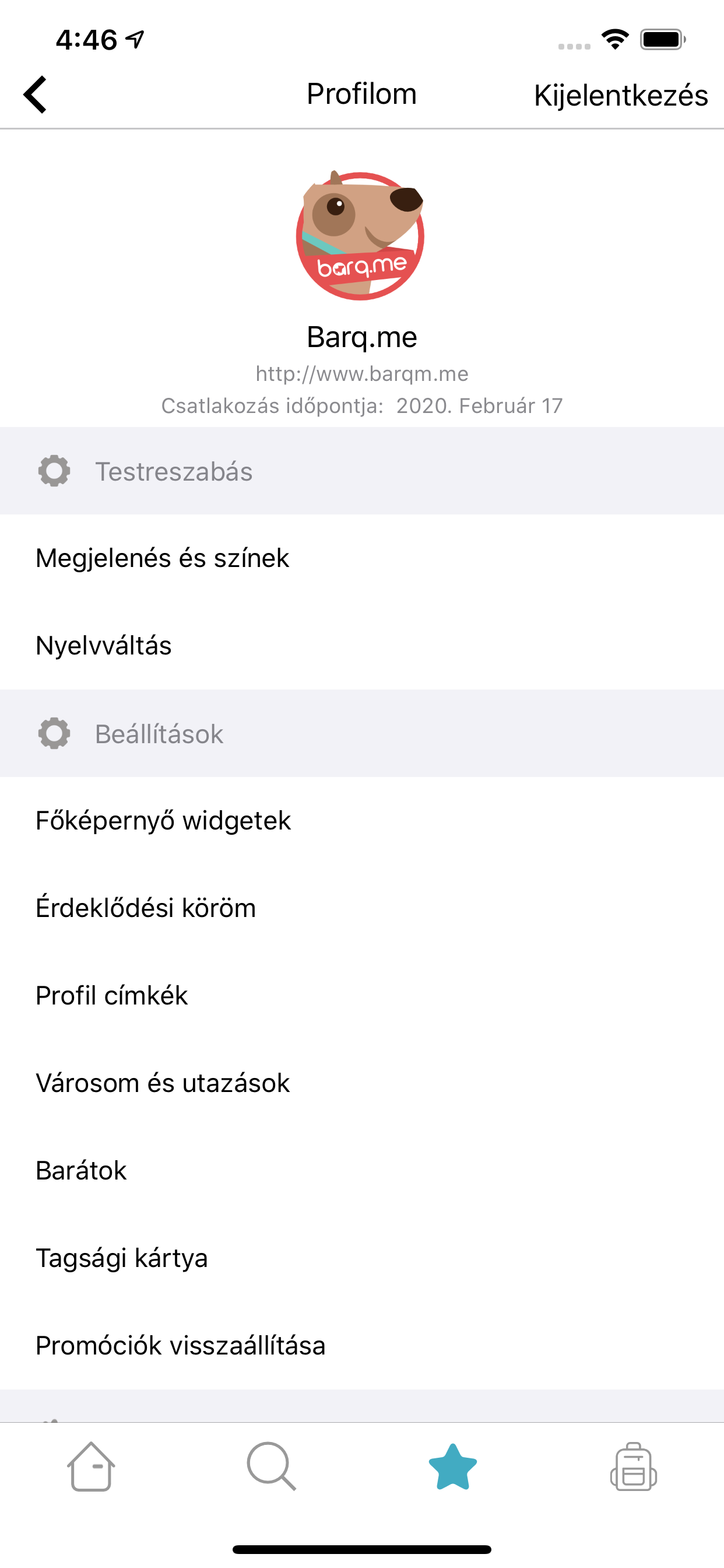Tap the Barq.me profile picture
Screen dimensions: 724x1568
click(x=360, y=236)
